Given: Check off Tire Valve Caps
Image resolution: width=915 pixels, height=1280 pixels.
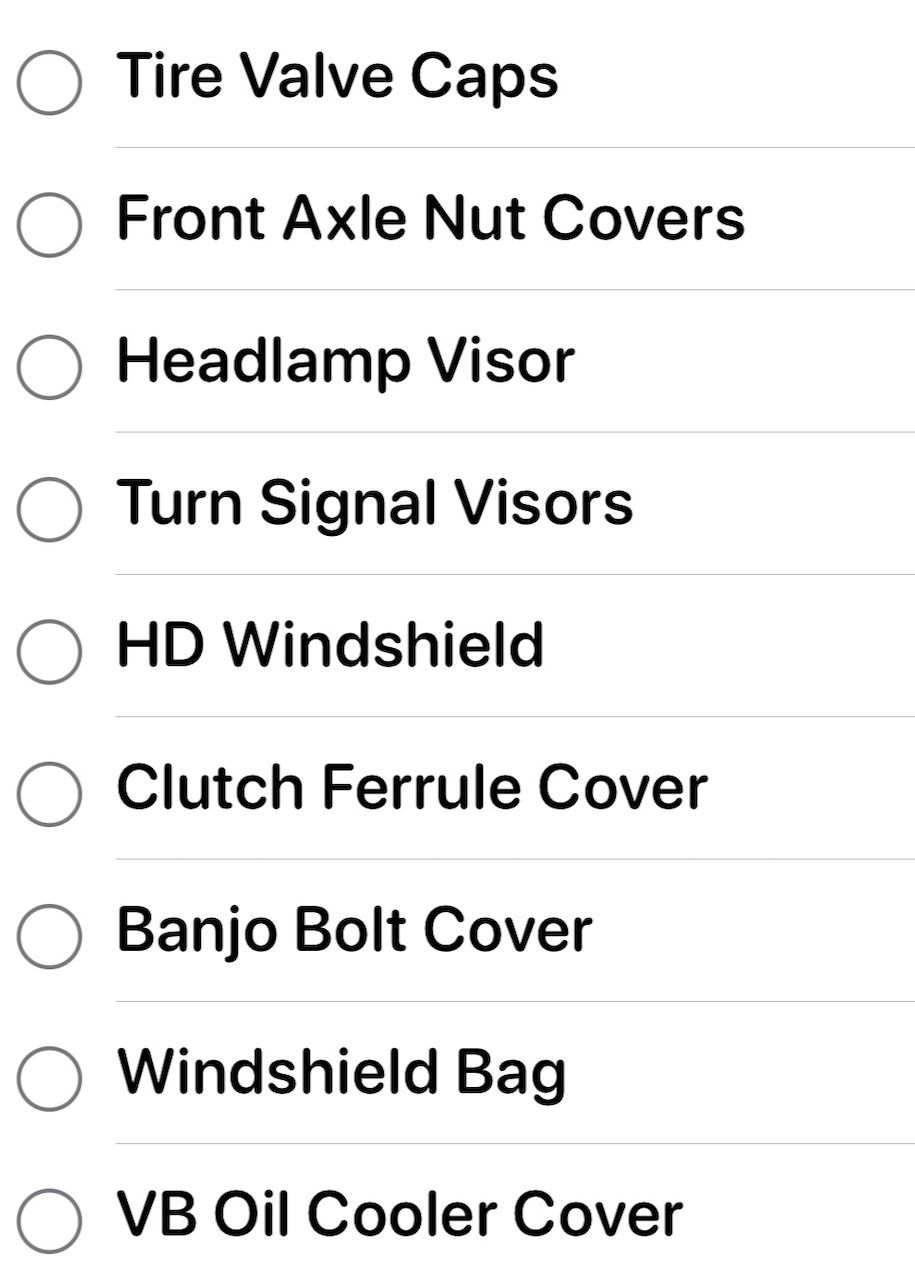Looking at the screenshot, I should [x=49, y=82].
